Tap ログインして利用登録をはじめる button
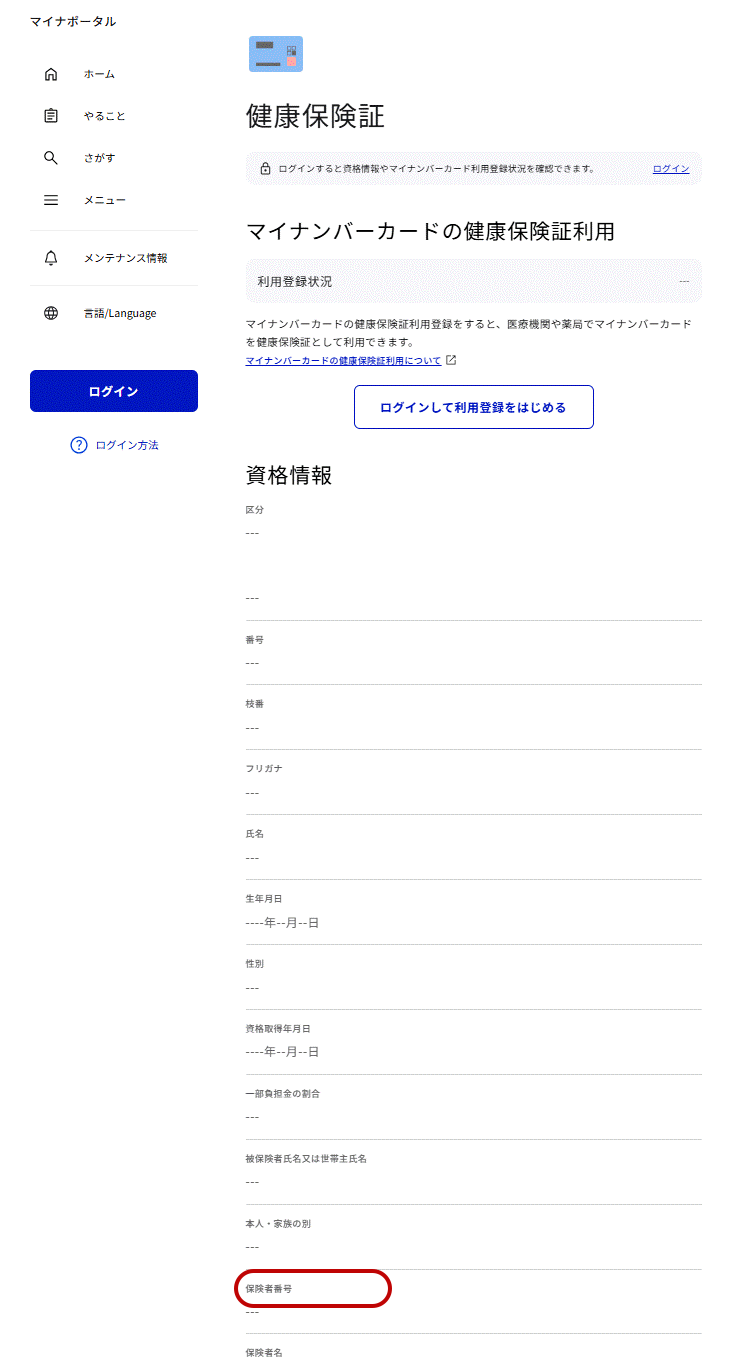 [x=473, y=407]
